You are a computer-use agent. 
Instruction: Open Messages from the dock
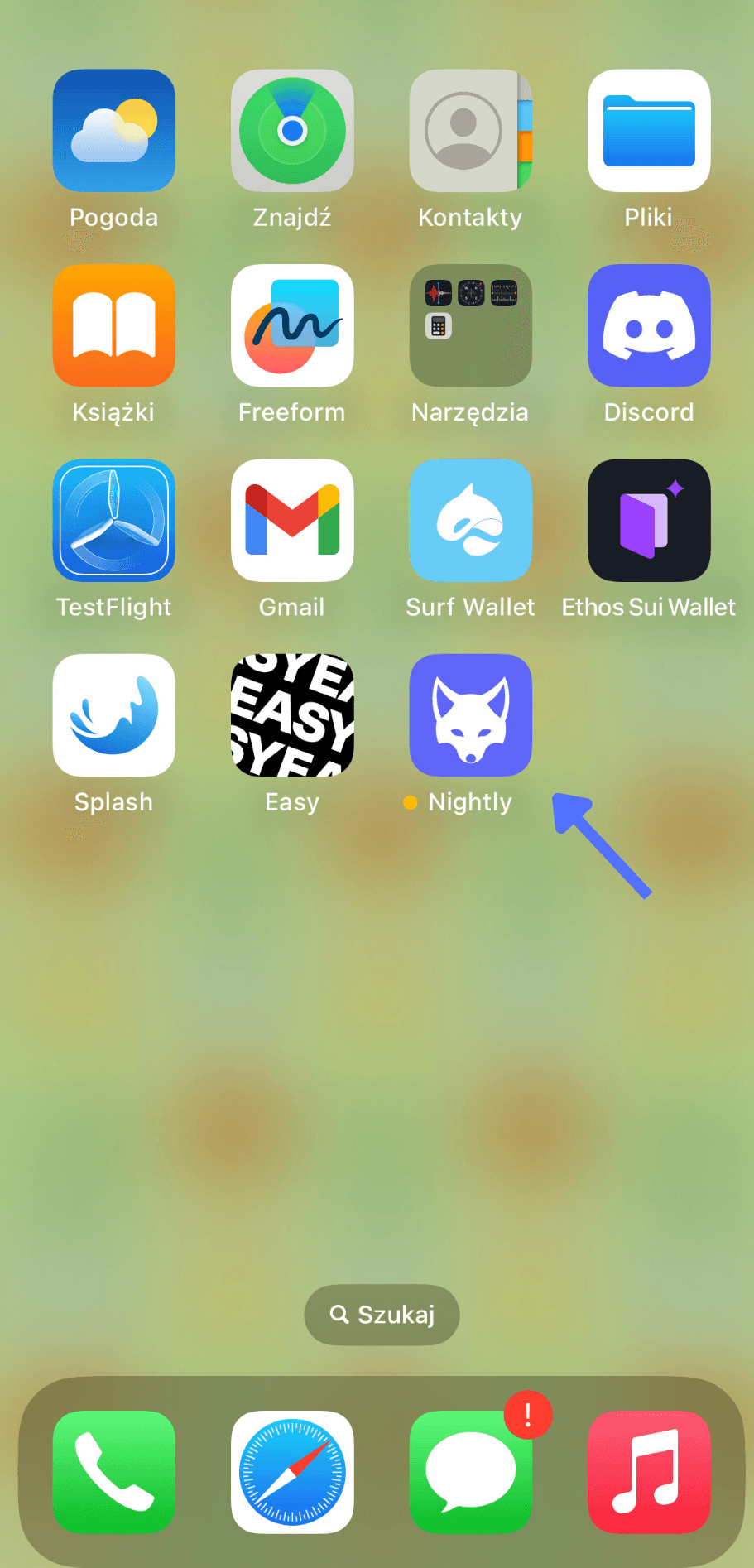pyautogui.click(x=470, y=1472)
